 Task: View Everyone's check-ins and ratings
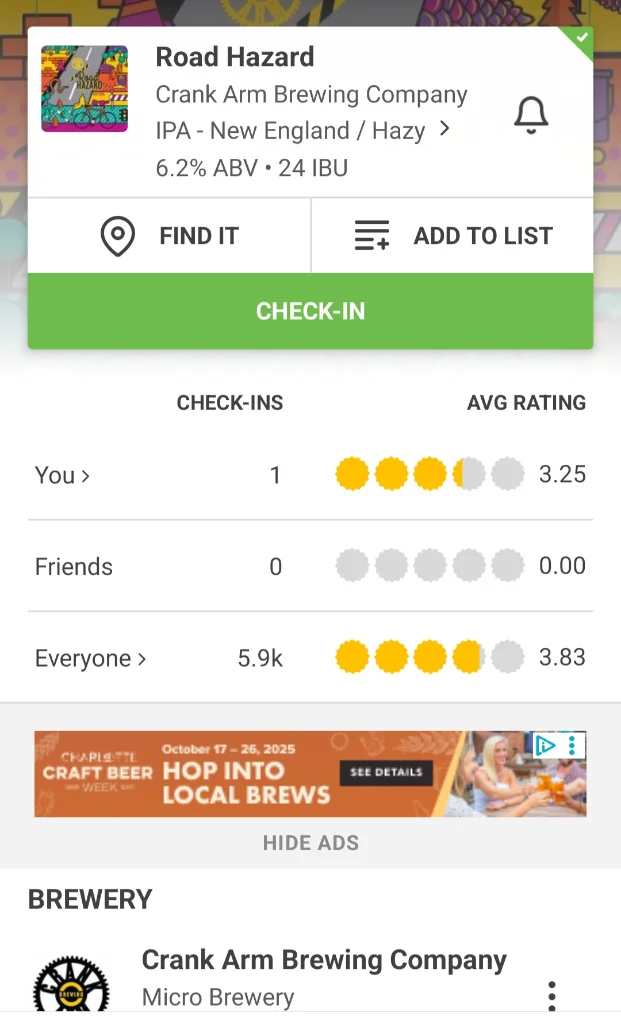coord(91,658)
